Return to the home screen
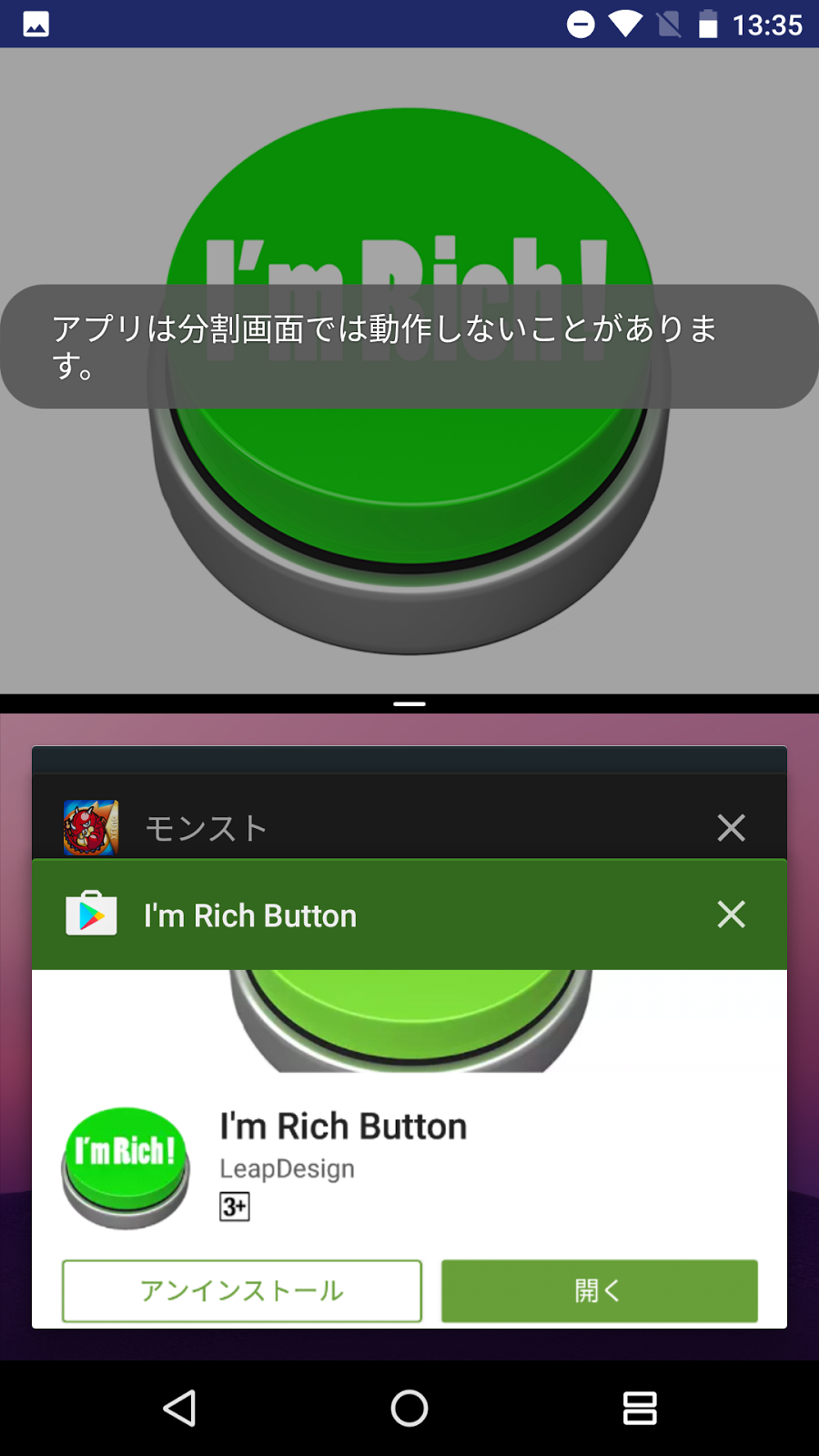The height and width of the screenshot is (1456, 819). (409, 1408)
